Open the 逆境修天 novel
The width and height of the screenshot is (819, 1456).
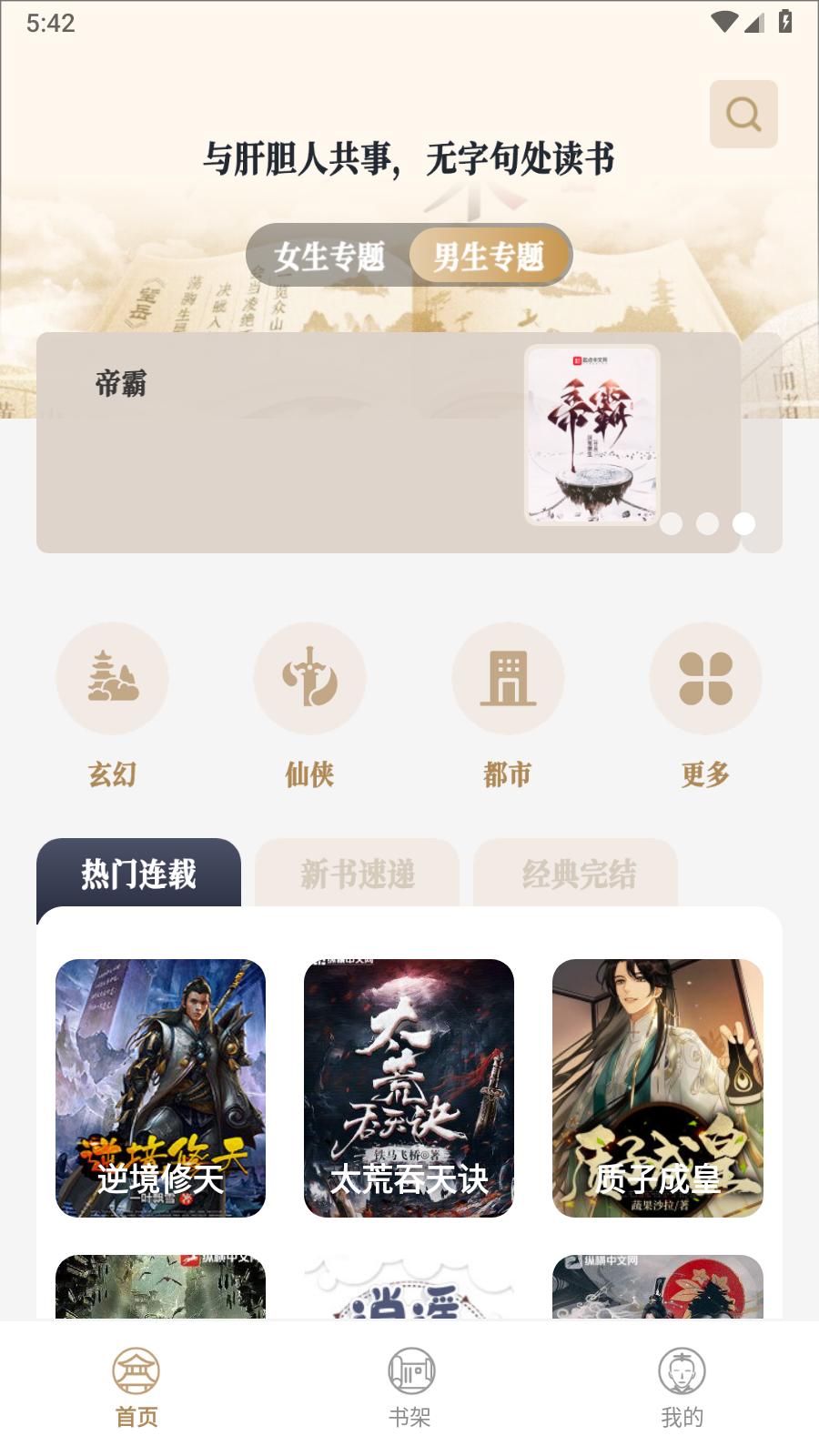point(160,1086)
